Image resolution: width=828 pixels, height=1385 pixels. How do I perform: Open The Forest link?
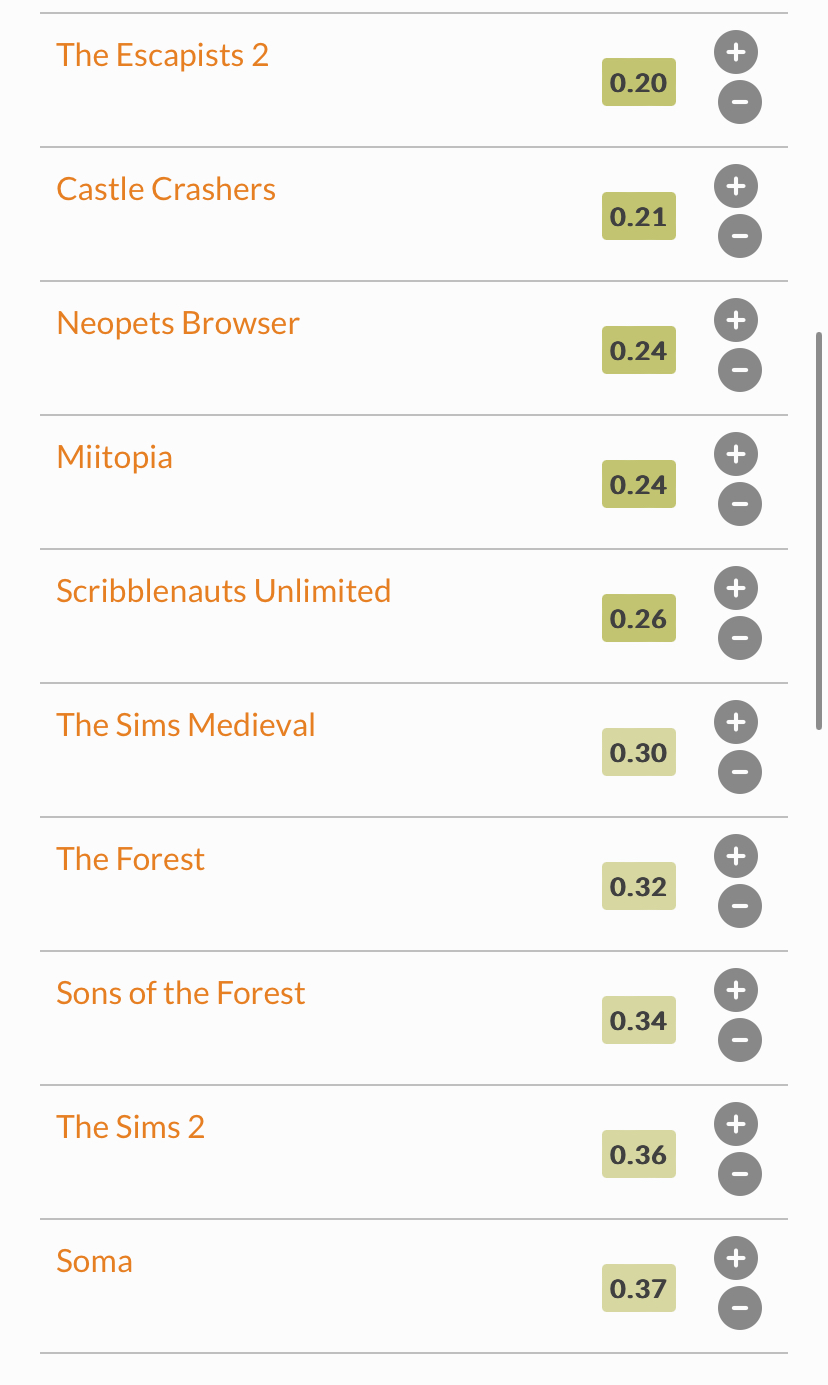[x=130, y=859]
